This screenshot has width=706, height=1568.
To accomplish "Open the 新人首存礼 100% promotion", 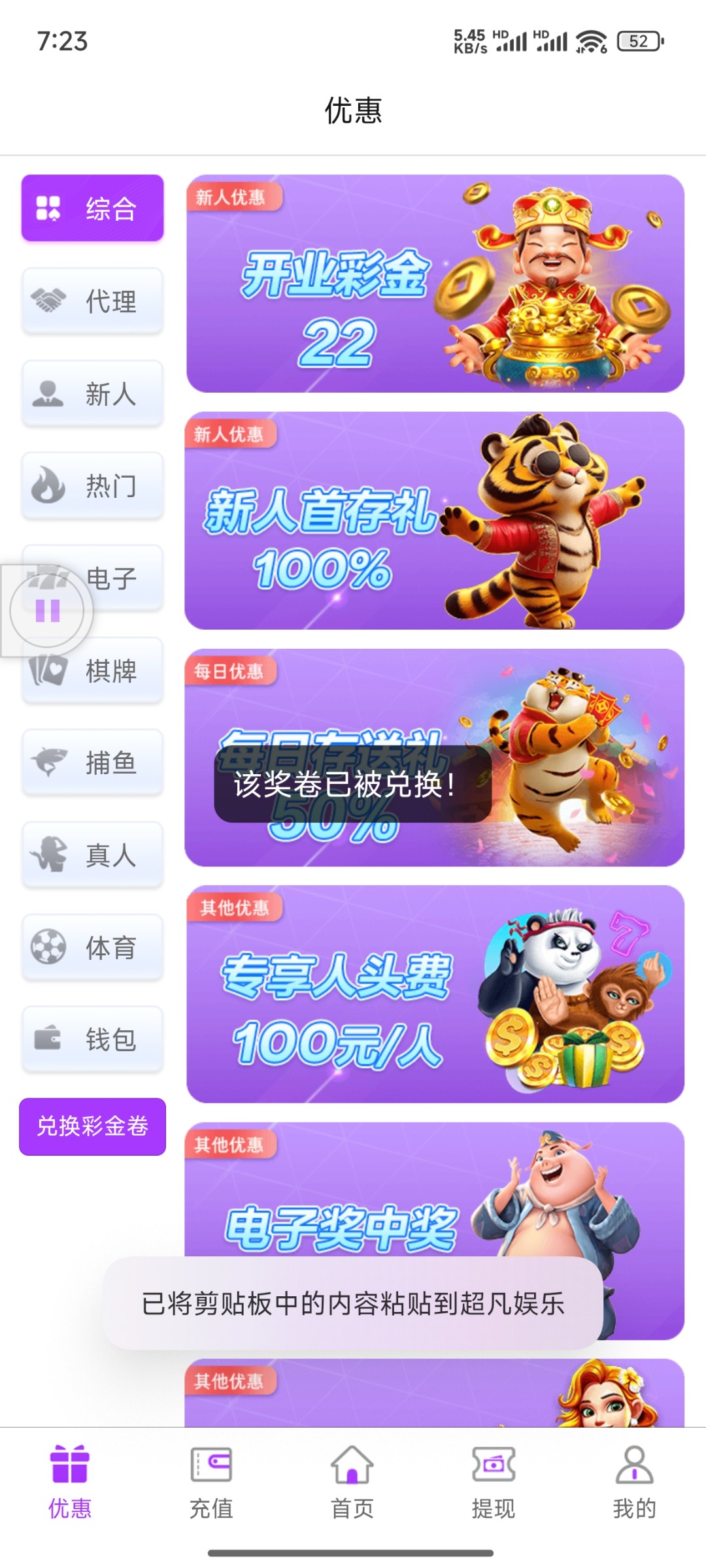I will (x=435, y=521).
